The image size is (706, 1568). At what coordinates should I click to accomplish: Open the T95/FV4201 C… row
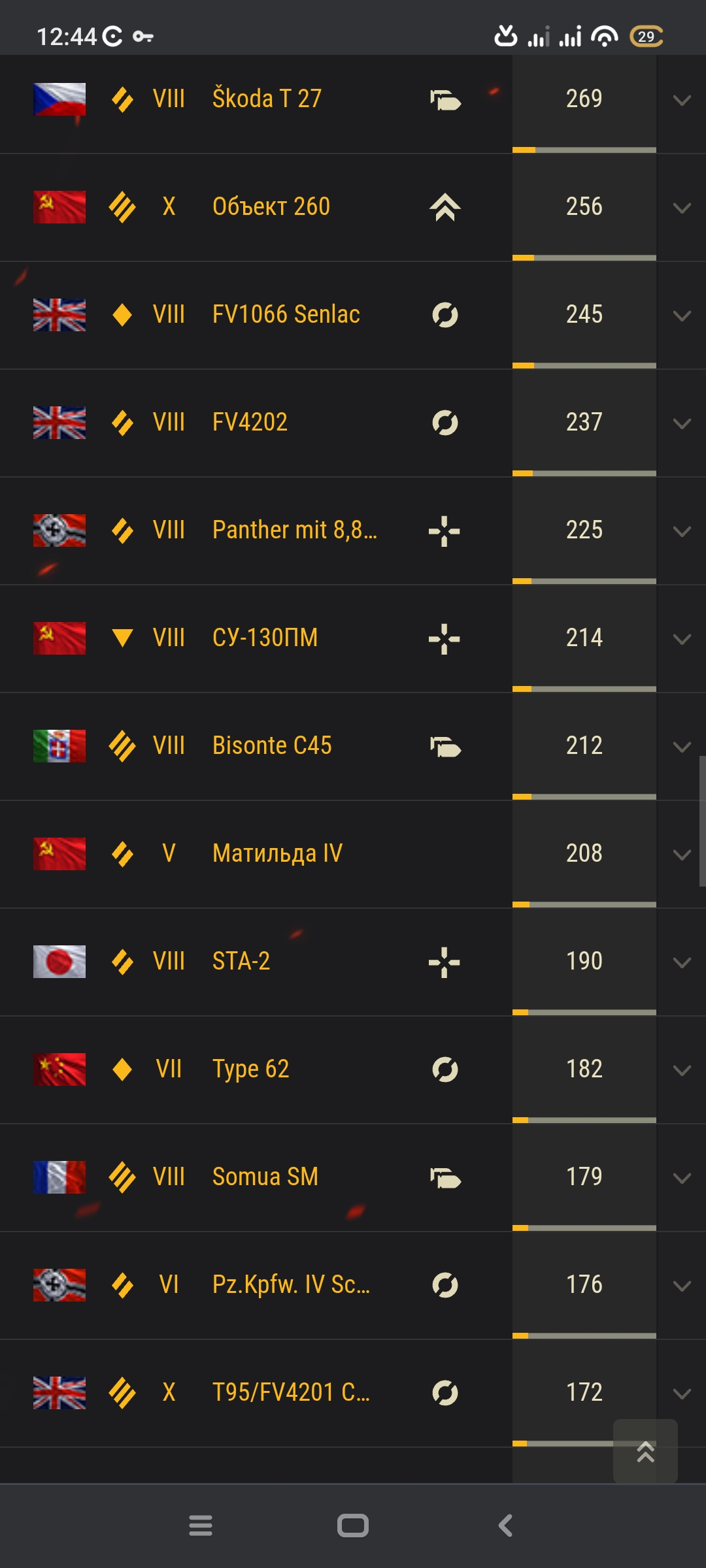pyautogui.click(x=353, y=1394)
